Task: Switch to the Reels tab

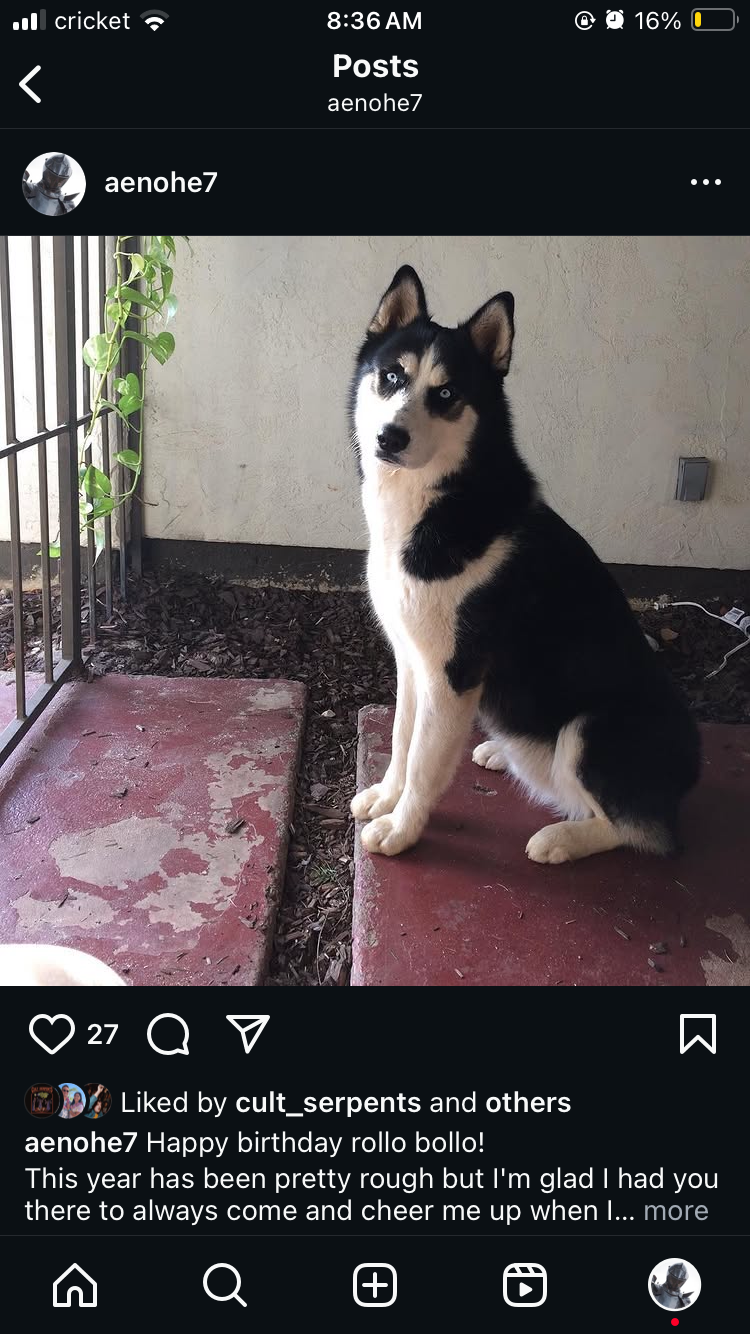Action: point(525,1285)
